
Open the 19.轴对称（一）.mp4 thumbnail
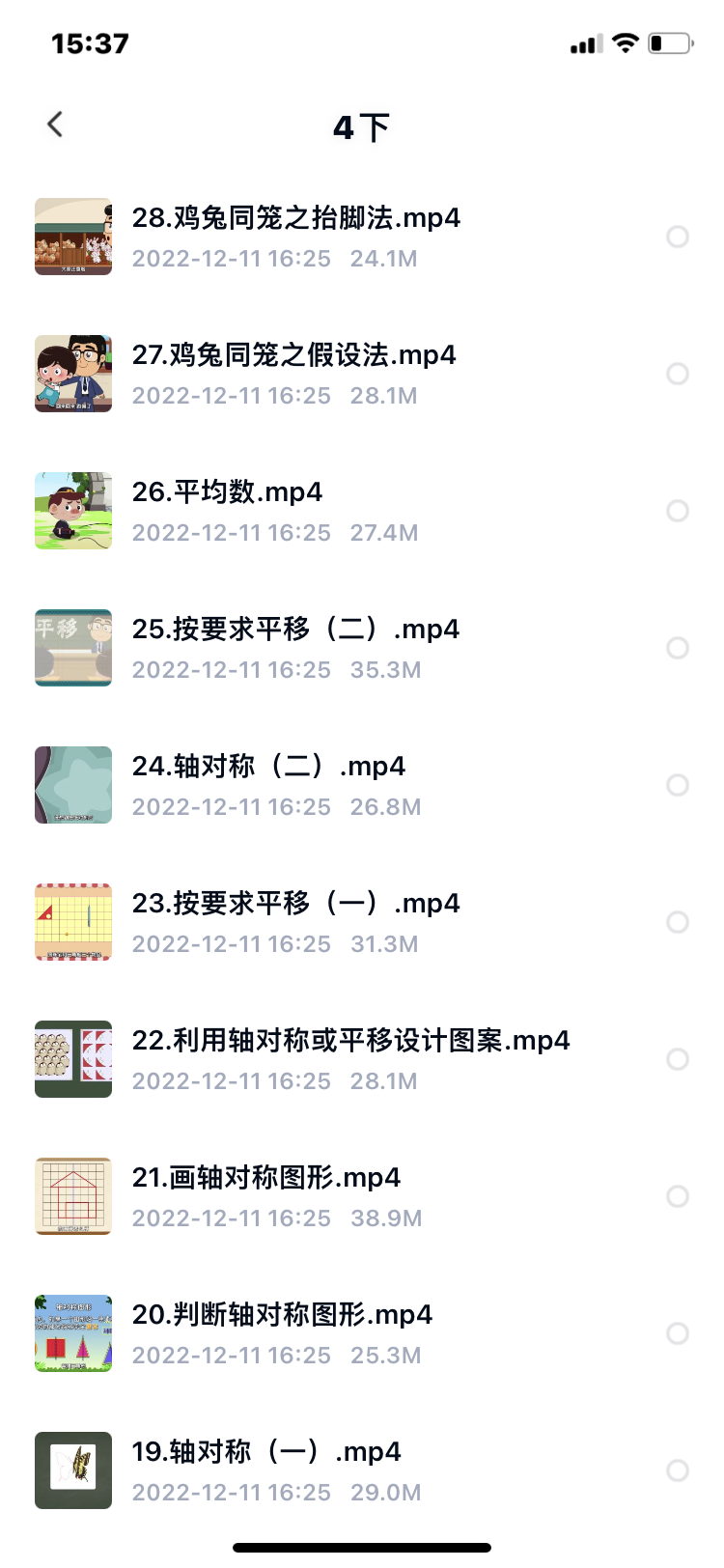point(73,1470)
